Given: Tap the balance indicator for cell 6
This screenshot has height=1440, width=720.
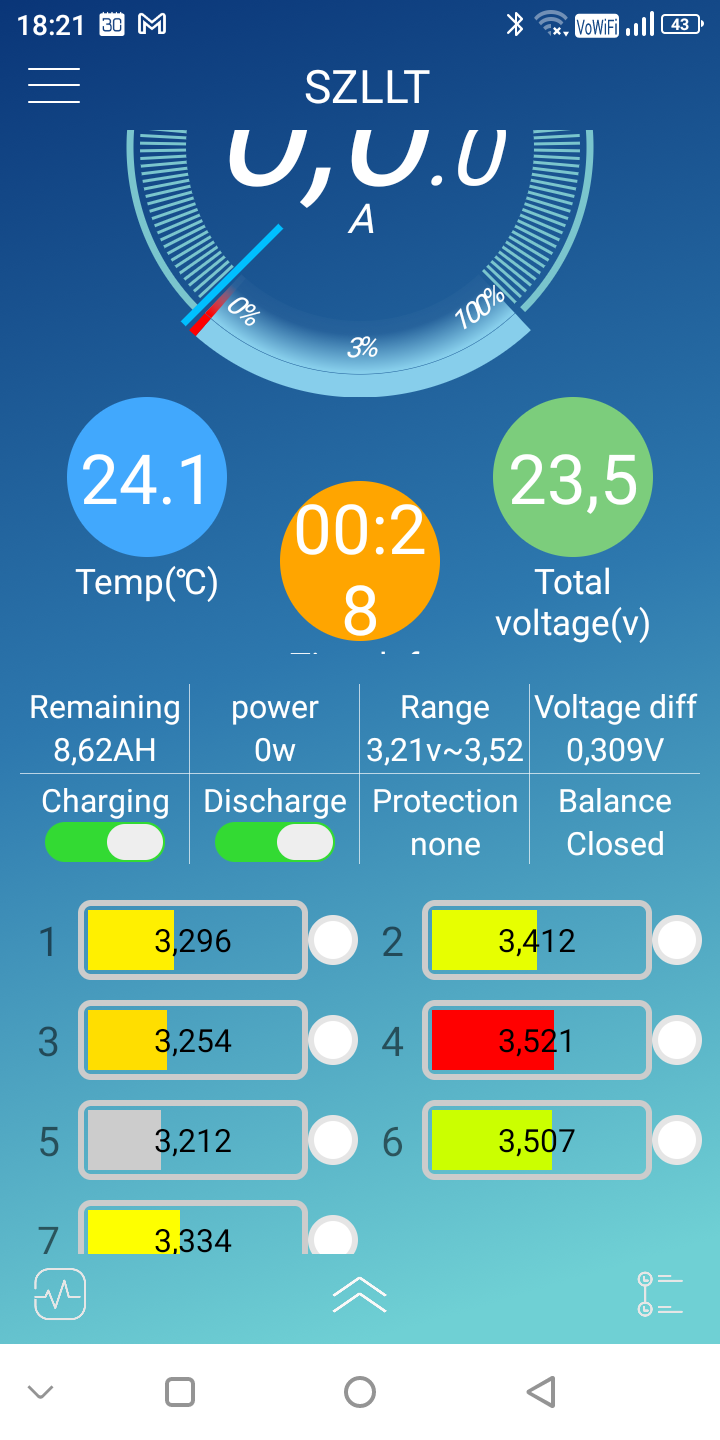Looking at the screenshot, I should [677, 1140].
